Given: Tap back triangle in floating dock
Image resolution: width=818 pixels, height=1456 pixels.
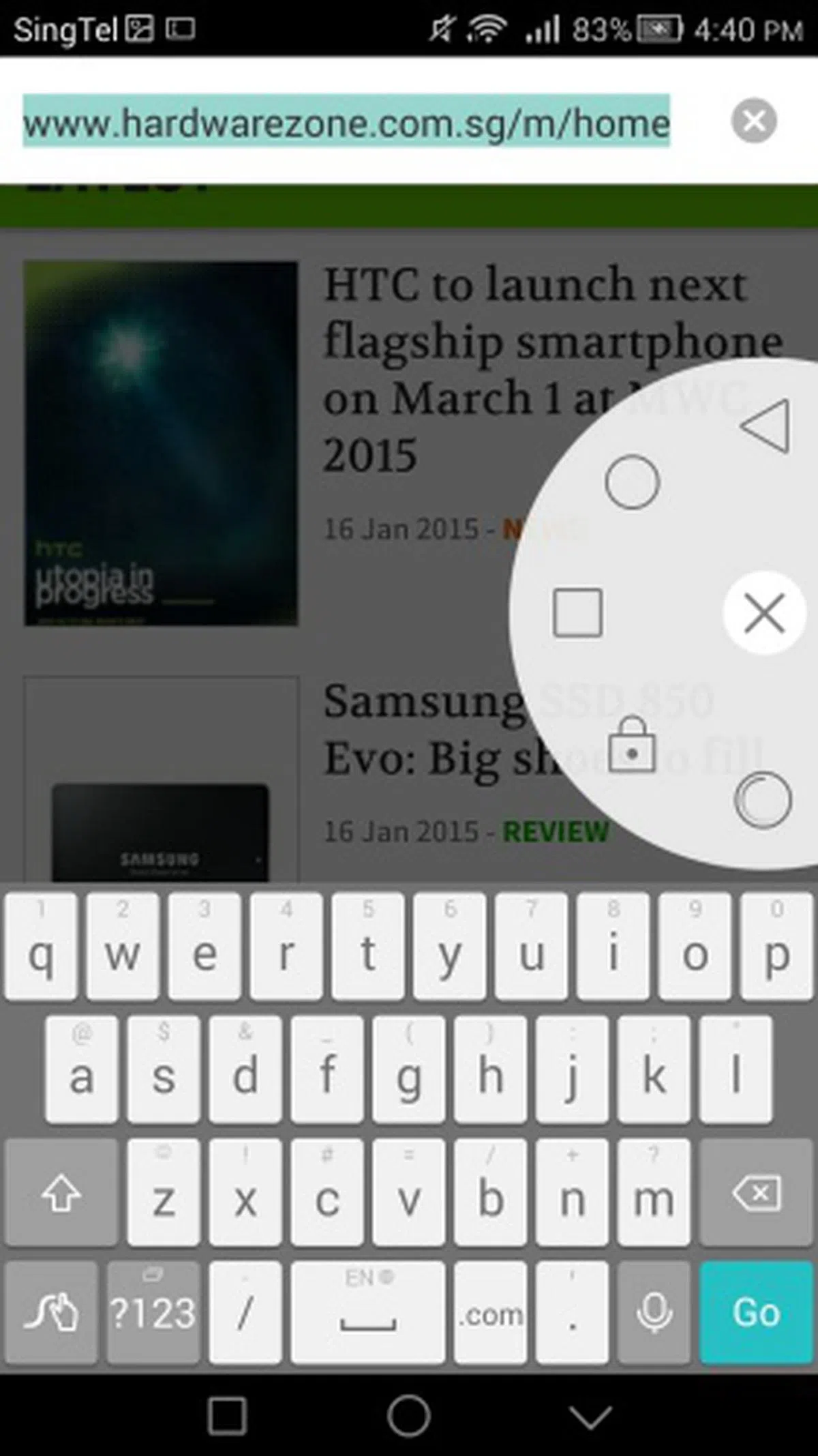Looking at the screenshot, I should [x=766, y=426].
